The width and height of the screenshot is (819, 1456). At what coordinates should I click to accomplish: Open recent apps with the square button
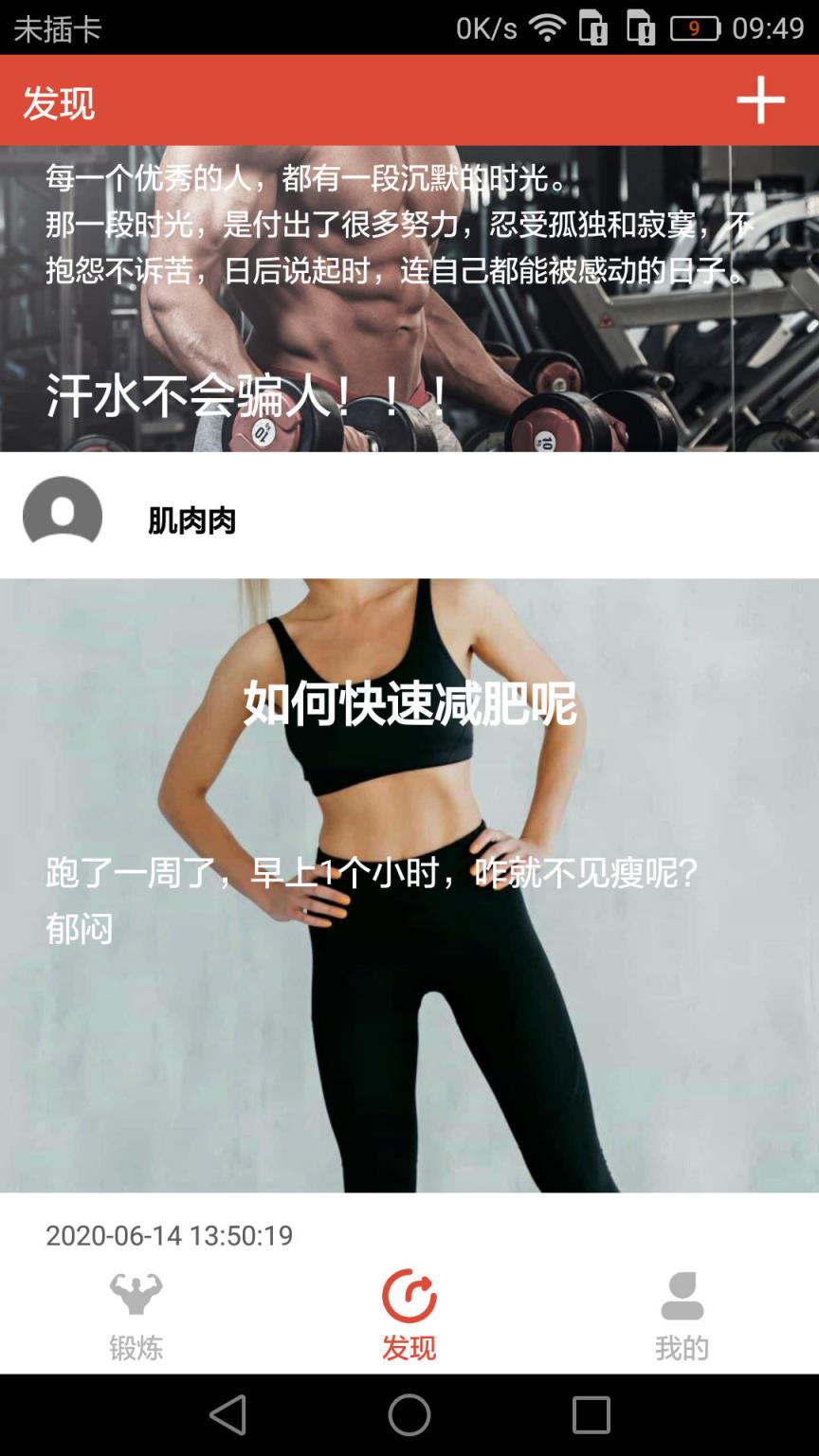tap(590, 1414)
